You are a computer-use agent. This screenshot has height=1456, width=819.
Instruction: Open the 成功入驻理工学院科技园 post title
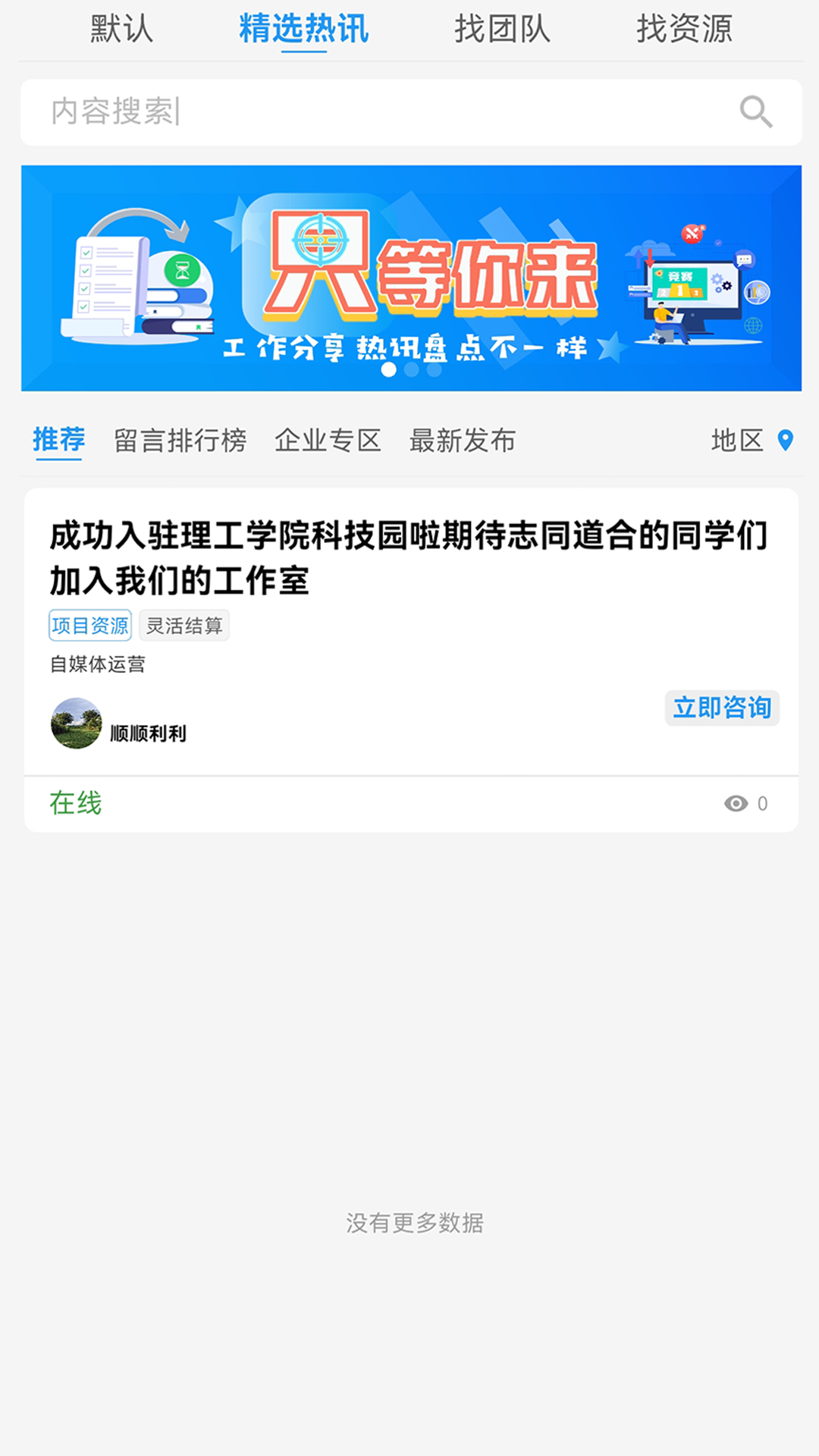click(x=408, y=554)
